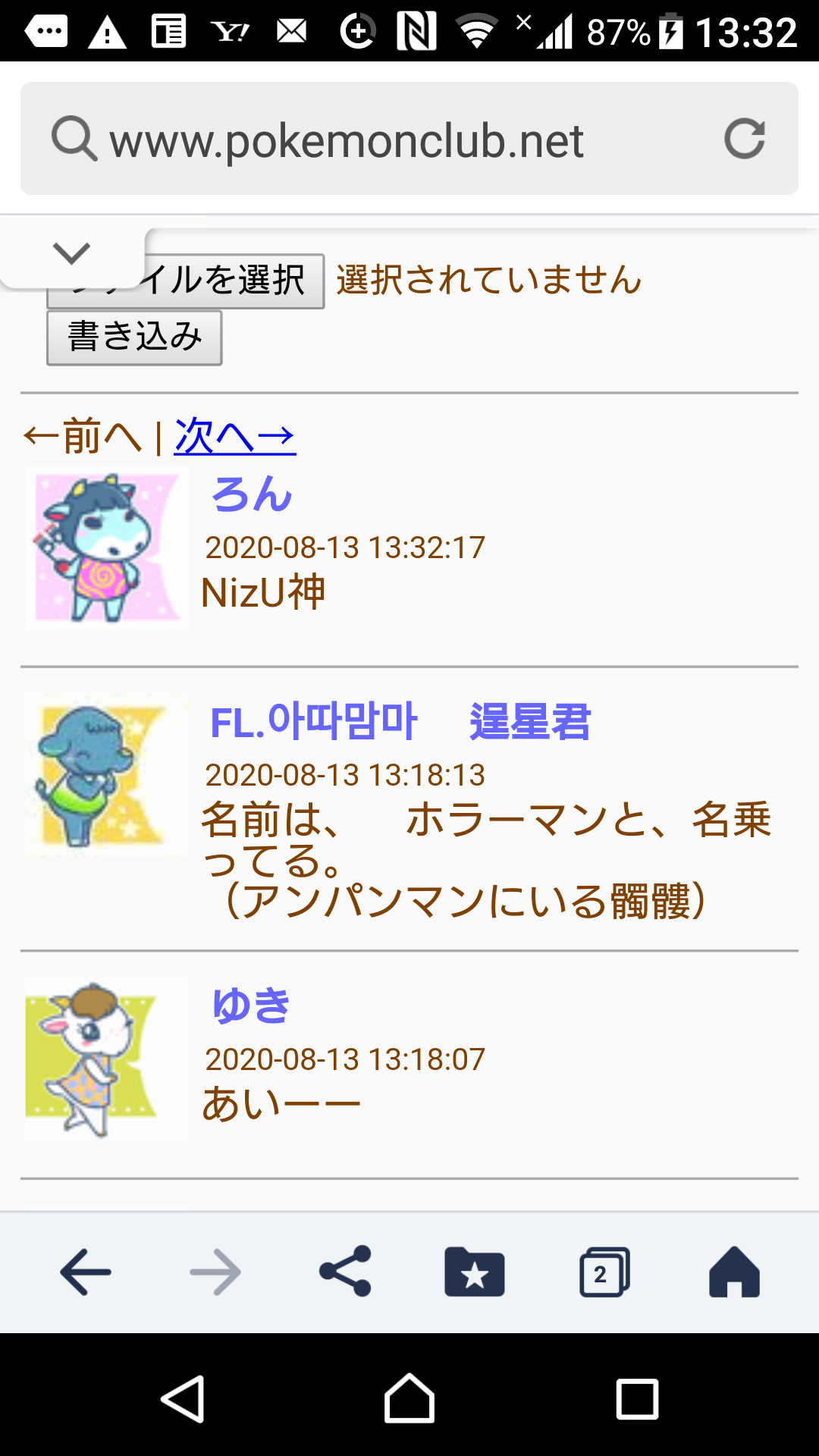This screenshot has height=1456, width=819.
Task: Expand the dropdown chevron tab
Action: point(72,253)
